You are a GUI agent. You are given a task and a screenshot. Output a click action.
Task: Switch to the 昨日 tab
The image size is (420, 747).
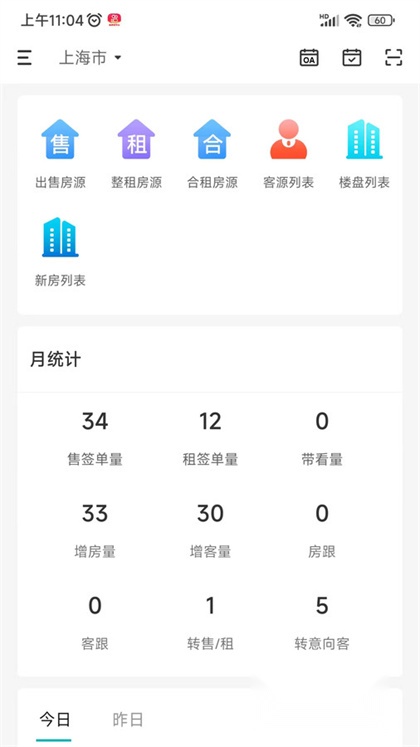128,719
